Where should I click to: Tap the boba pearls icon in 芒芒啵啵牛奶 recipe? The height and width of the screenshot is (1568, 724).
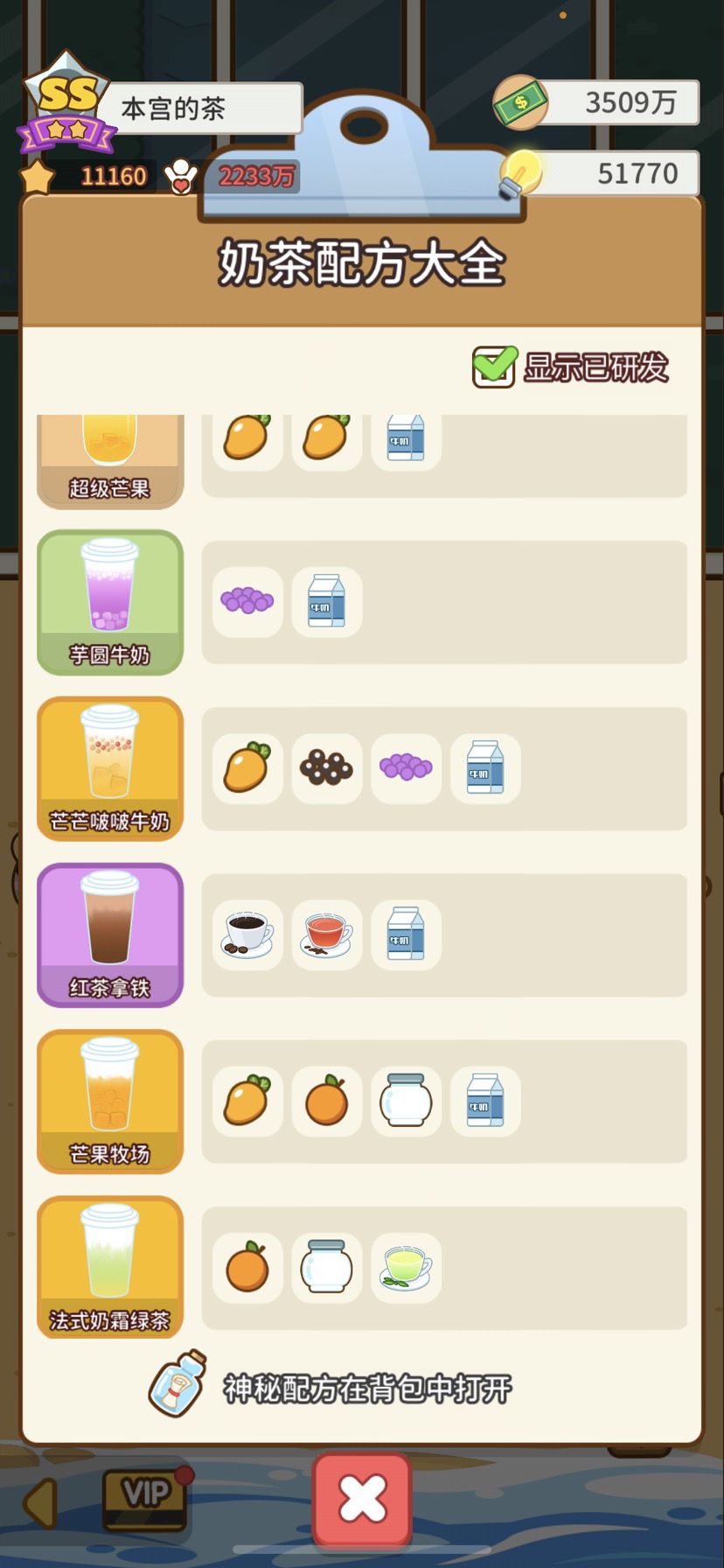tap(326, 768)
